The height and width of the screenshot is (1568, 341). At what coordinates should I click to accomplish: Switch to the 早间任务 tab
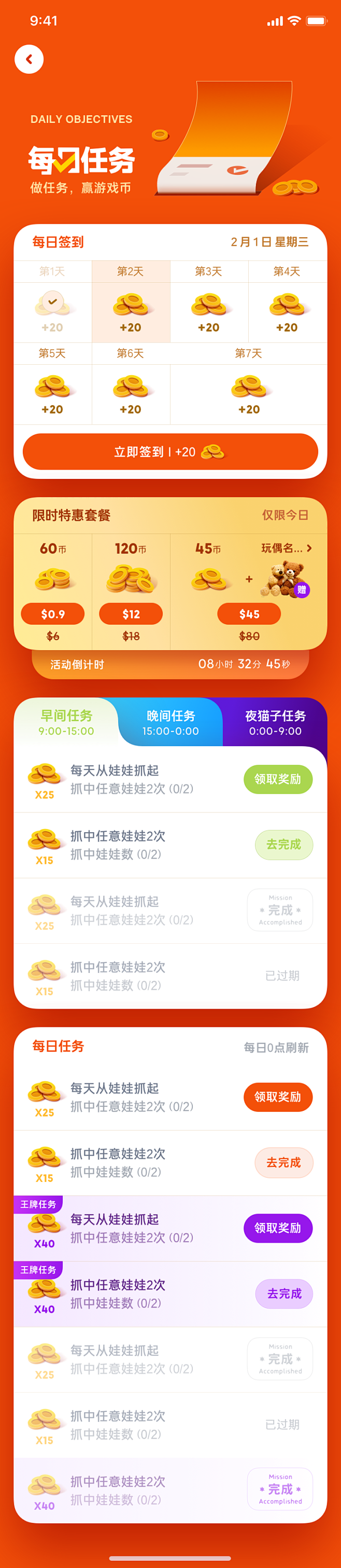pos(66,722)
